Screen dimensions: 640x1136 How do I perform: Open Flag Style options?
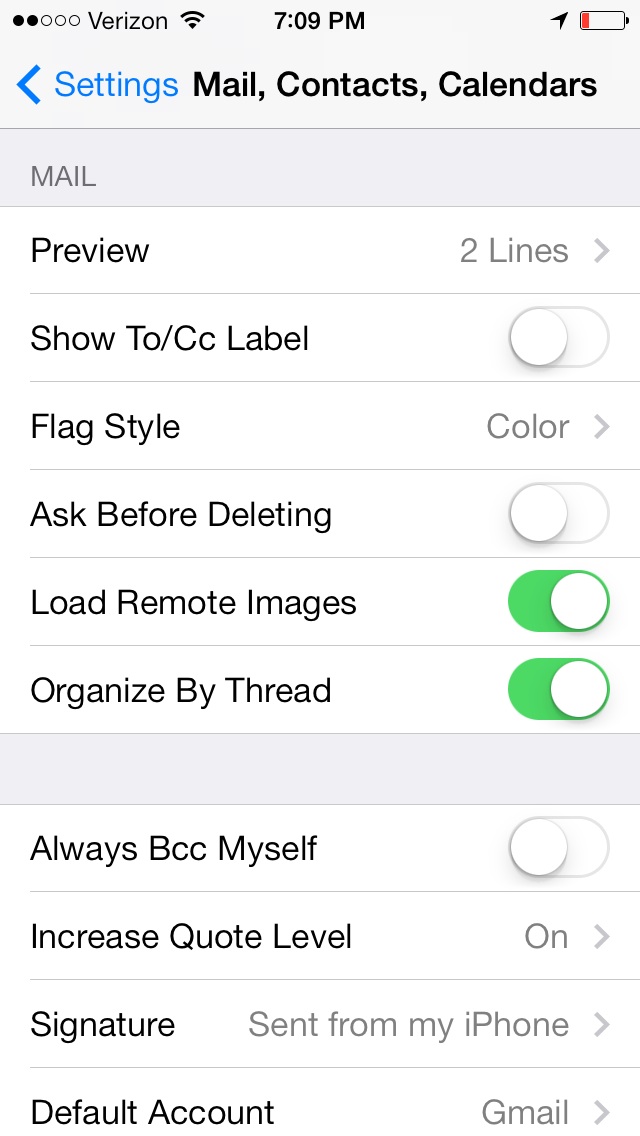tap(320, 426)
